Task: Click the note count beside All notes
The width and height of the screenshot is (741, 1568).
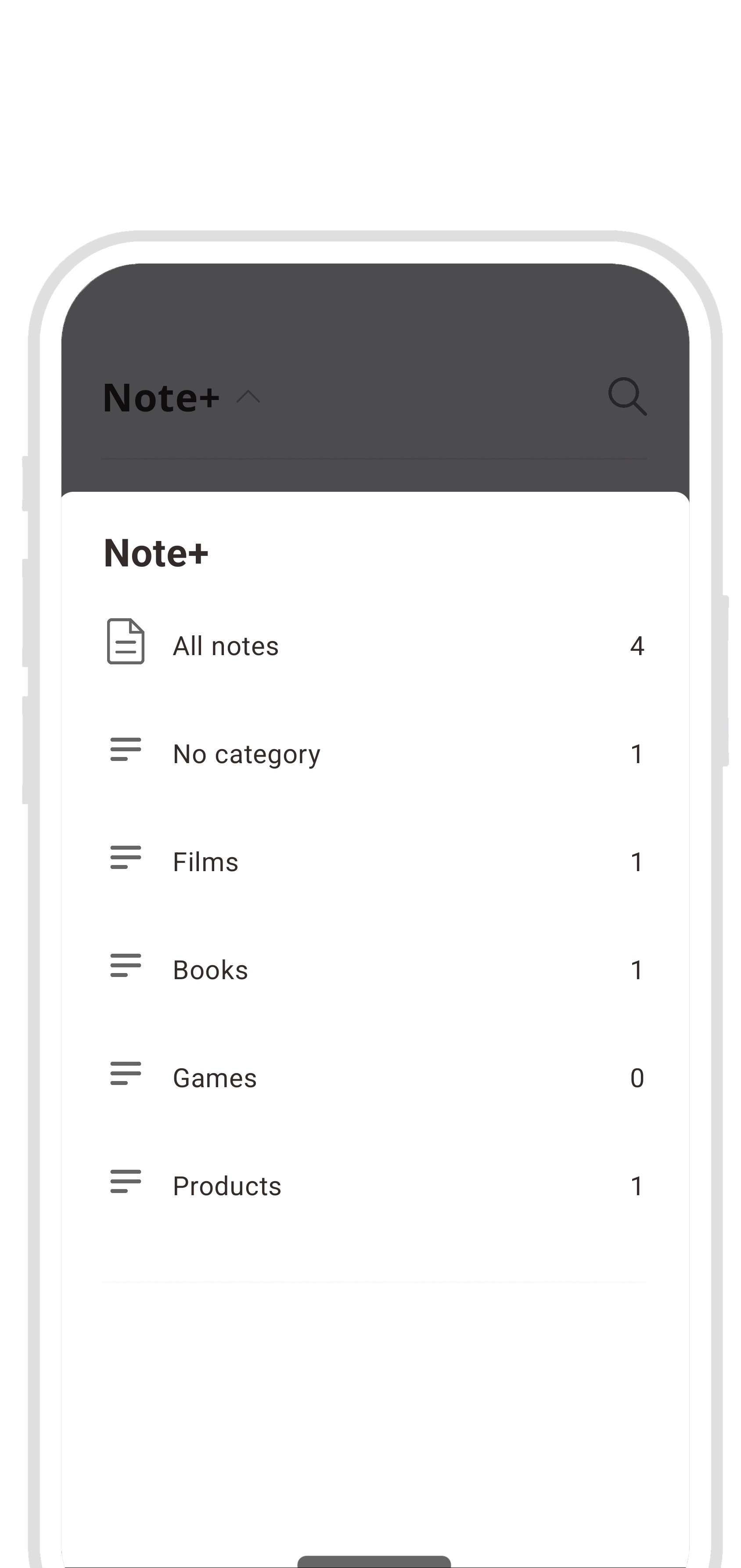Action: point(637,645)
